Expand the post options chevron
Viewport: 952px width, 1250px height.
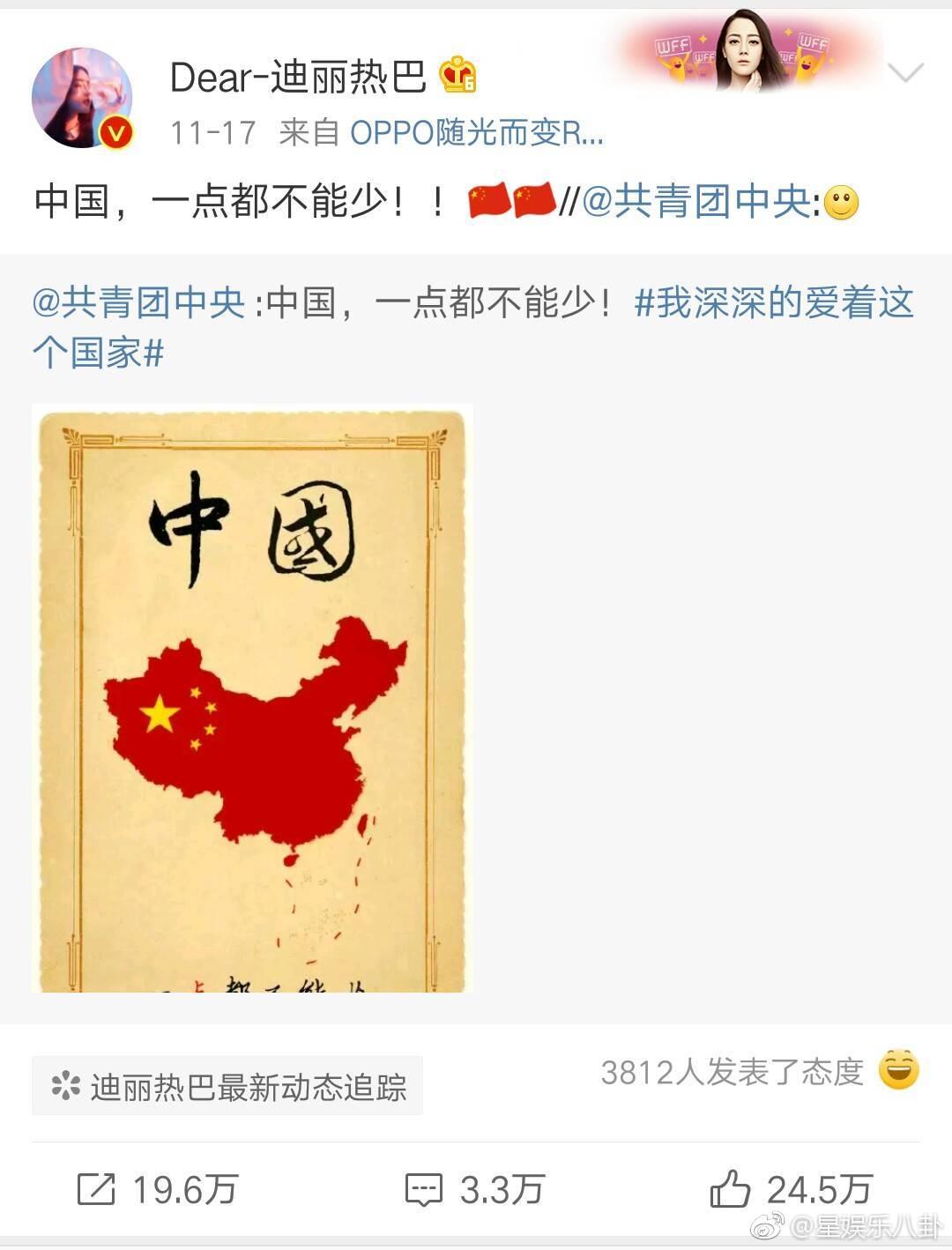pyautogui.click(x=905, y=73)
